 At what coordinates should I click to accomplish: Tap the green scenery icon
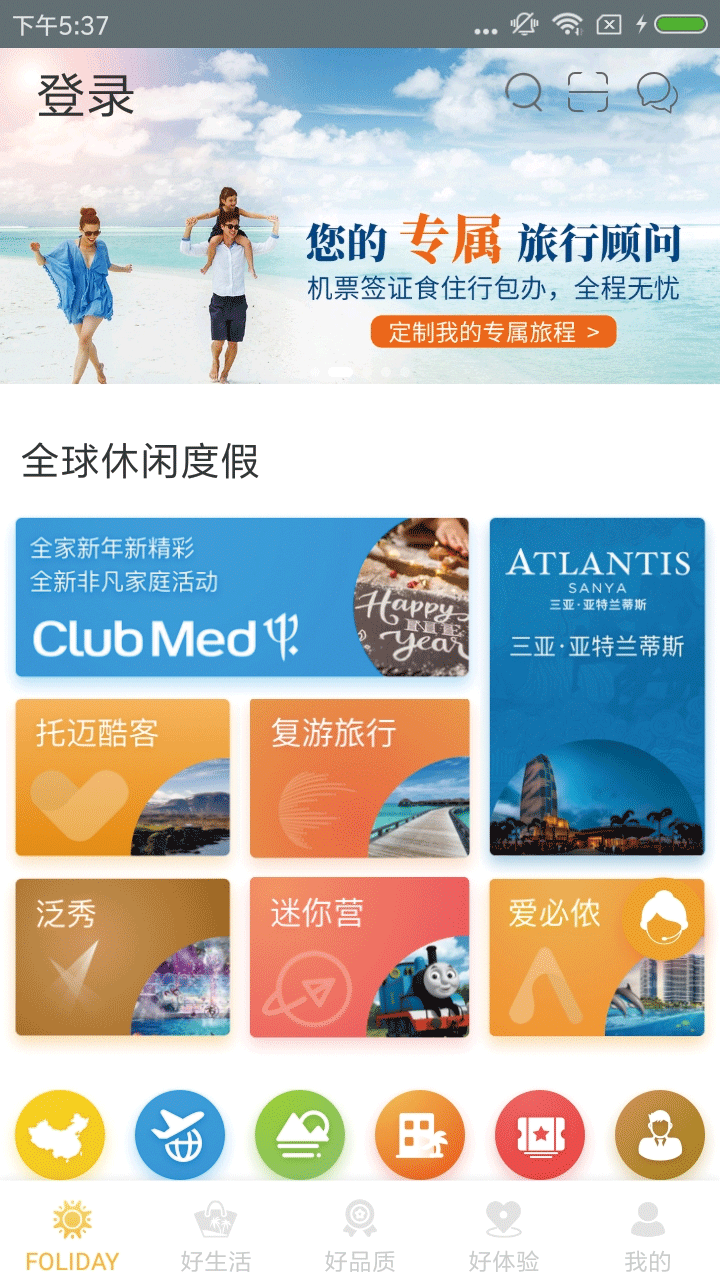click(300, 1135)
